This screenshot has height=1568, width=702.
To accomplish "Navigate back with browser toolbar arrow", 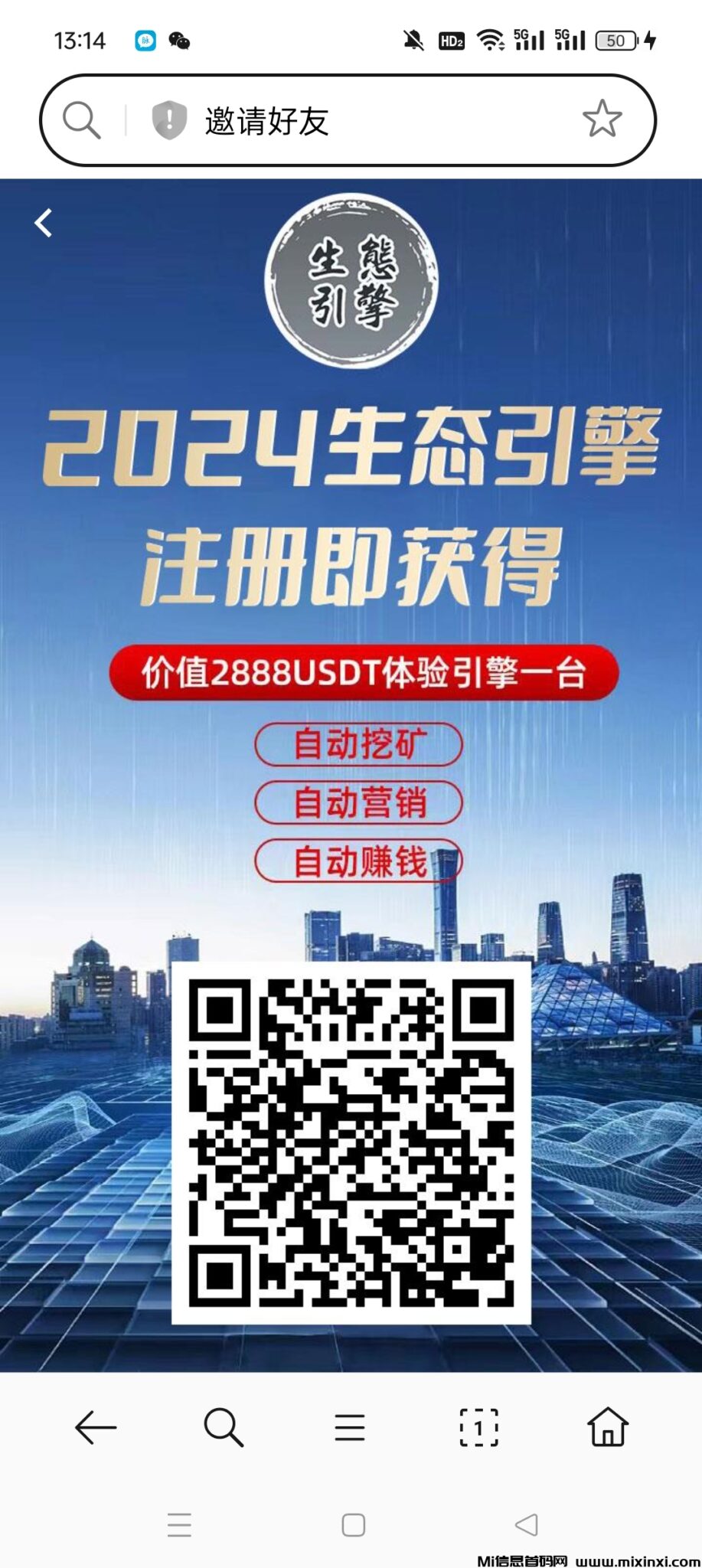I will [96, 1427].
